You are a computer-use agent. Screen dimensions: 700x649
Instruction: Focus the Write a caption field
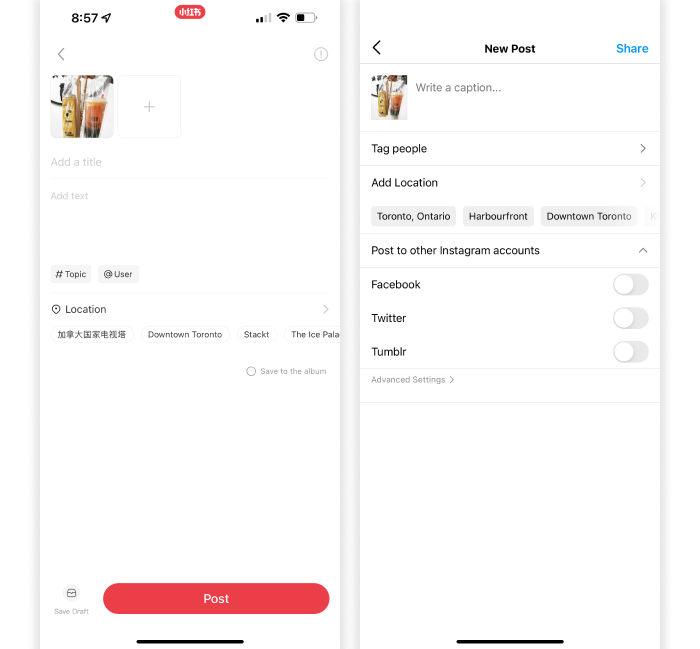(500, 88)
